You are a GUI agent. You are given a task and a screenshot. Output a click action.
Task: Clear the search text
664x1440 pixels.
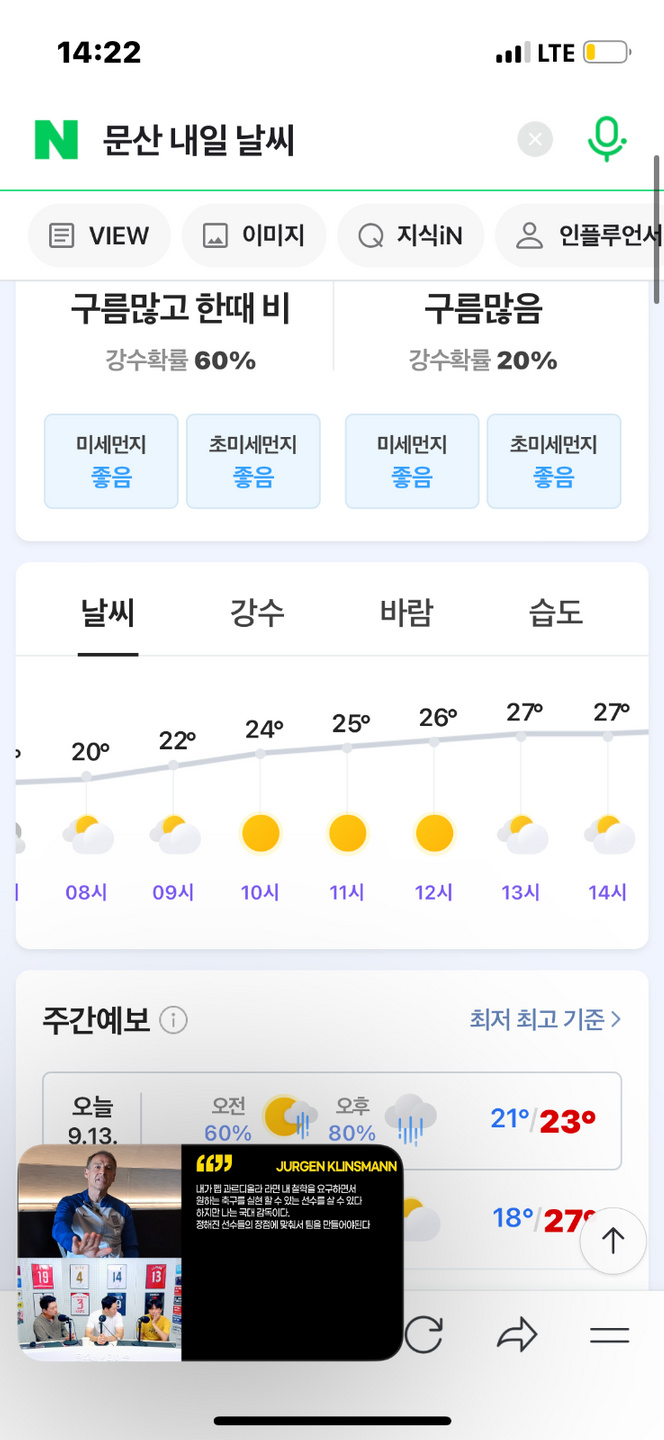[x=535, y=140]
